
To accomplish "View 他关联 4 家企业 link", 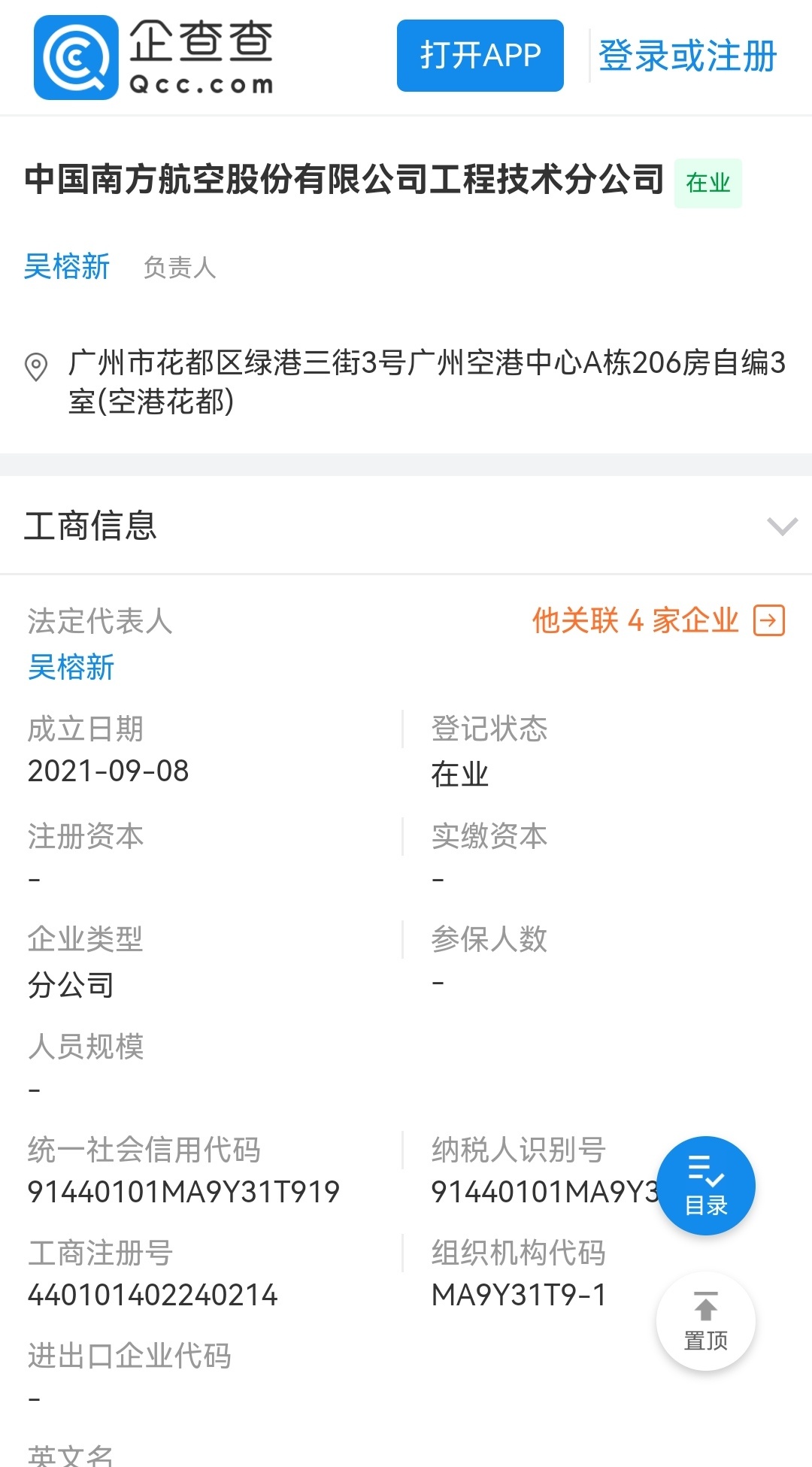I will 658,621.
